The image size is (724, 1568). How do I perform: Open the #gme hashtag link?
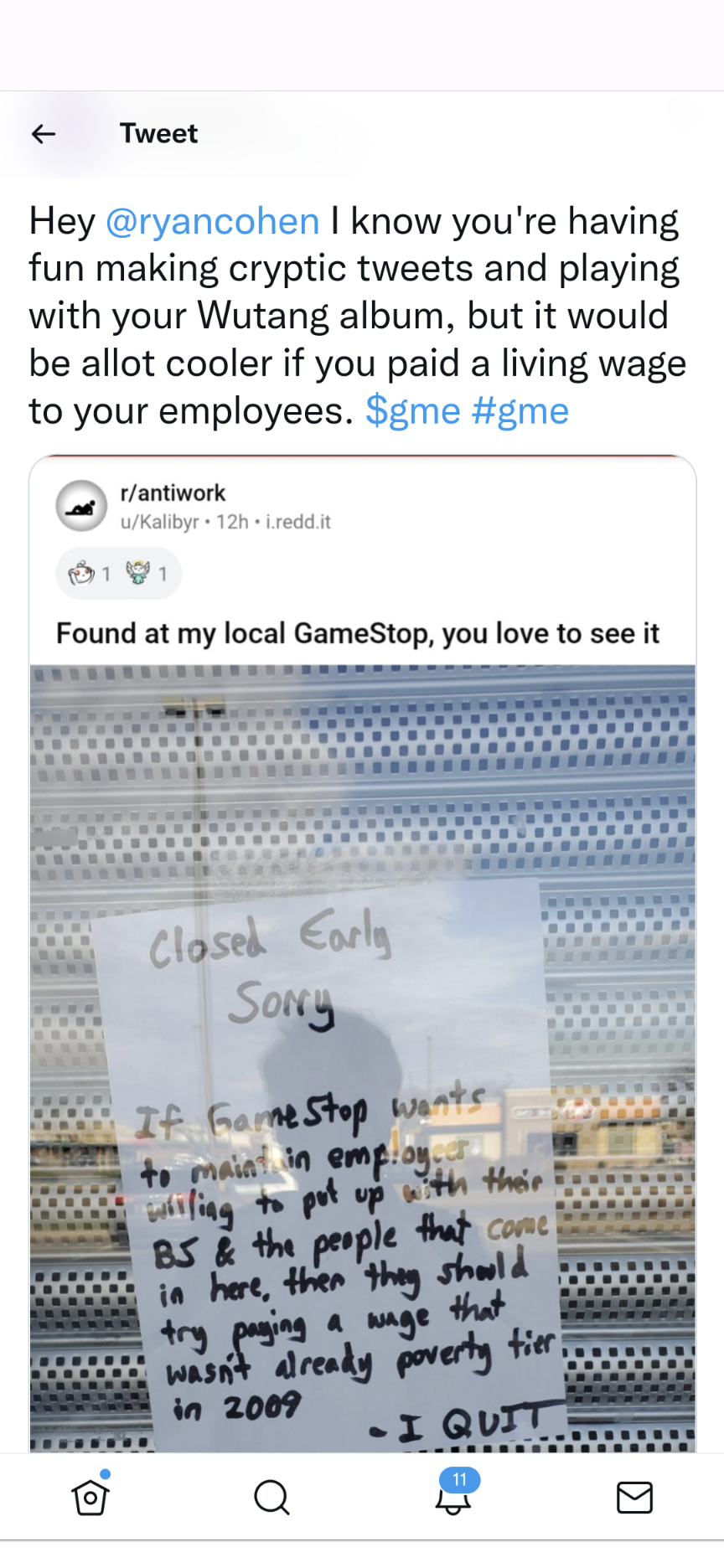coord(520,411)
